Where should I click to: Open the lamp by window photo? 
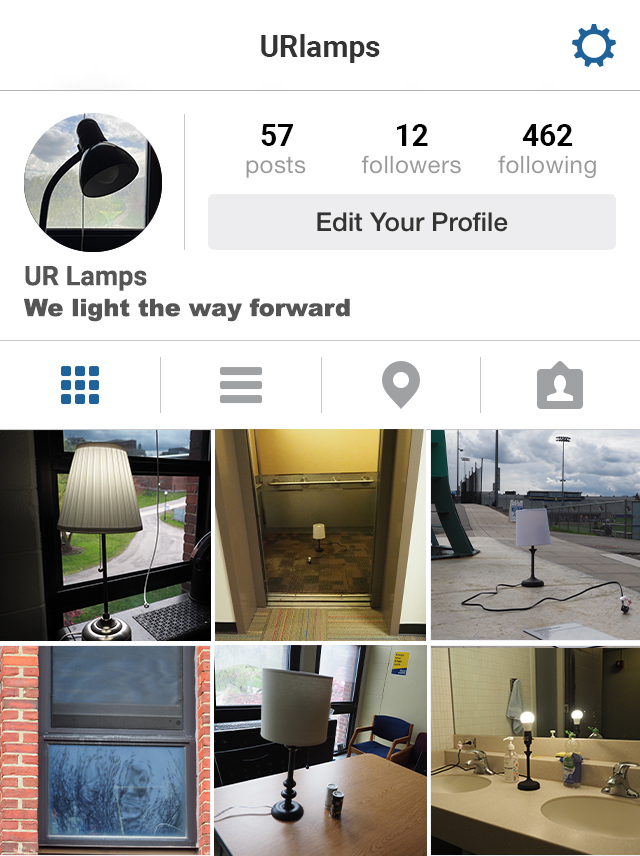[105, 535]
